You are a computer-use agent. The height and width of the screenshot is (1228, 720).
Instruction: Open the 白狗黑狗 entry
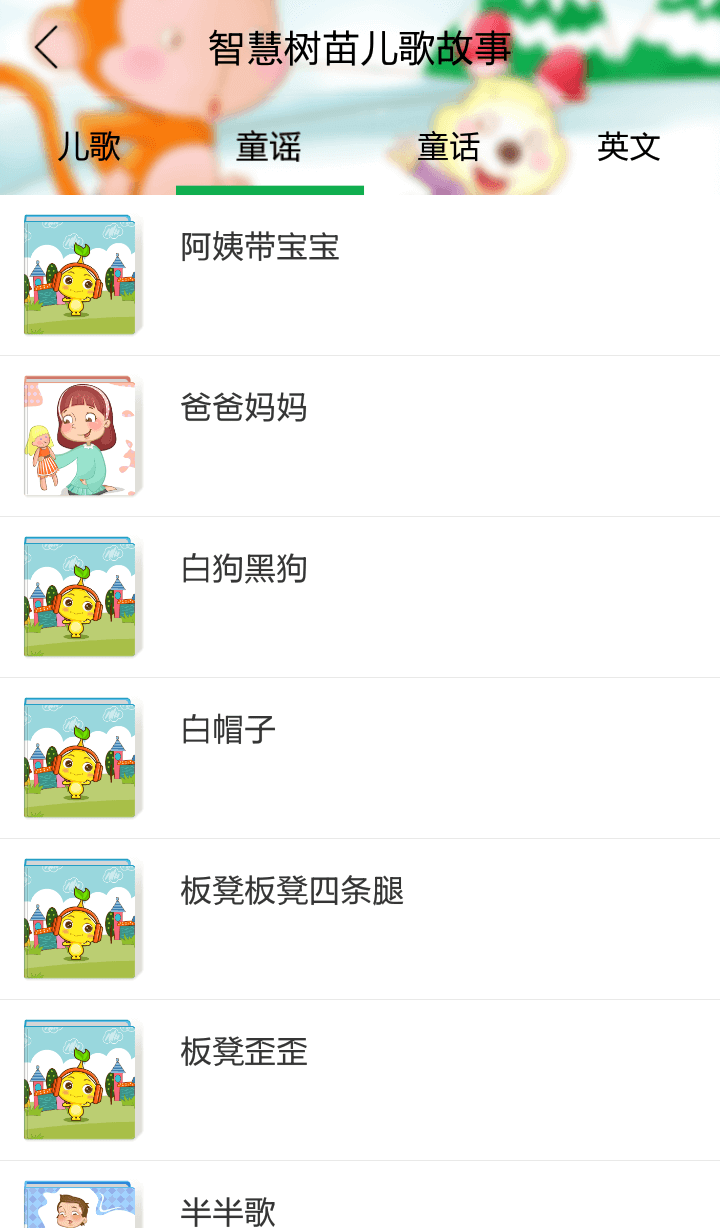click(360, 596)
